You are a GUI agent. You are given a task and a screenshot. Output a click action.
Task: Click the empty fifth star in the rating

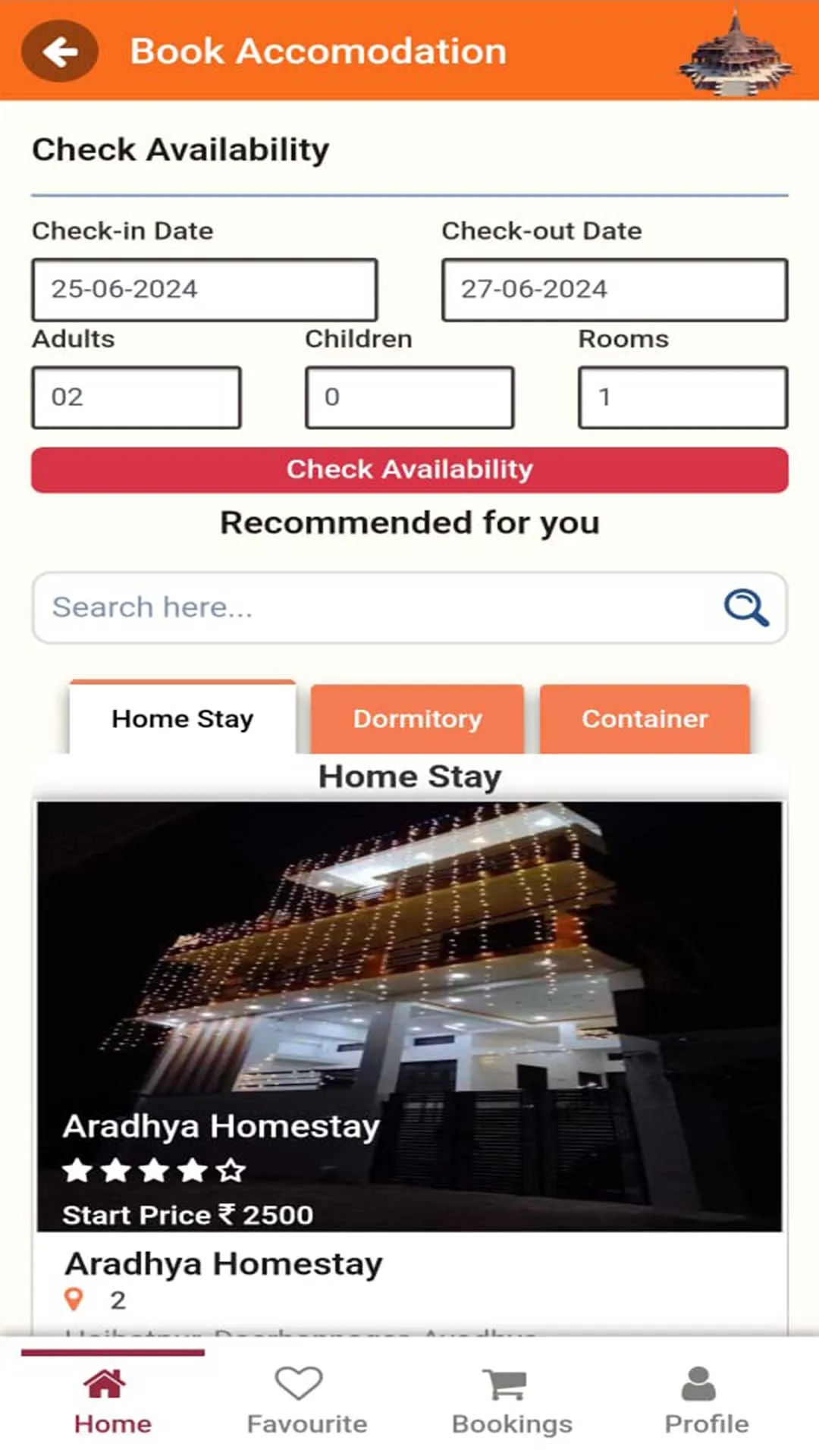pyautogui.click(x=231, y=1170)
